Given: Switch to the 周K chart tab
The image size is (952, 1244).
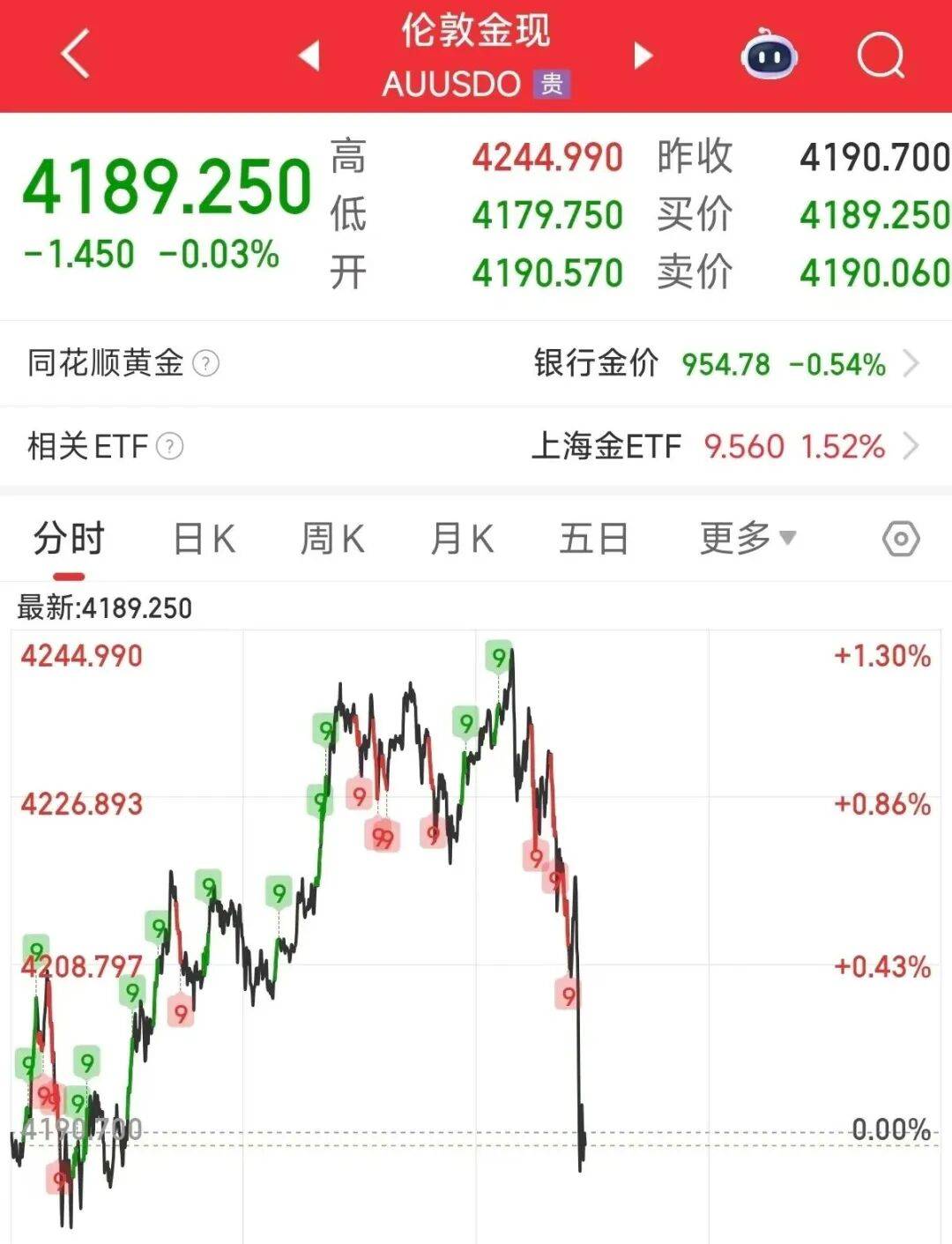Looking at the screenshot, I should [332, 538].
